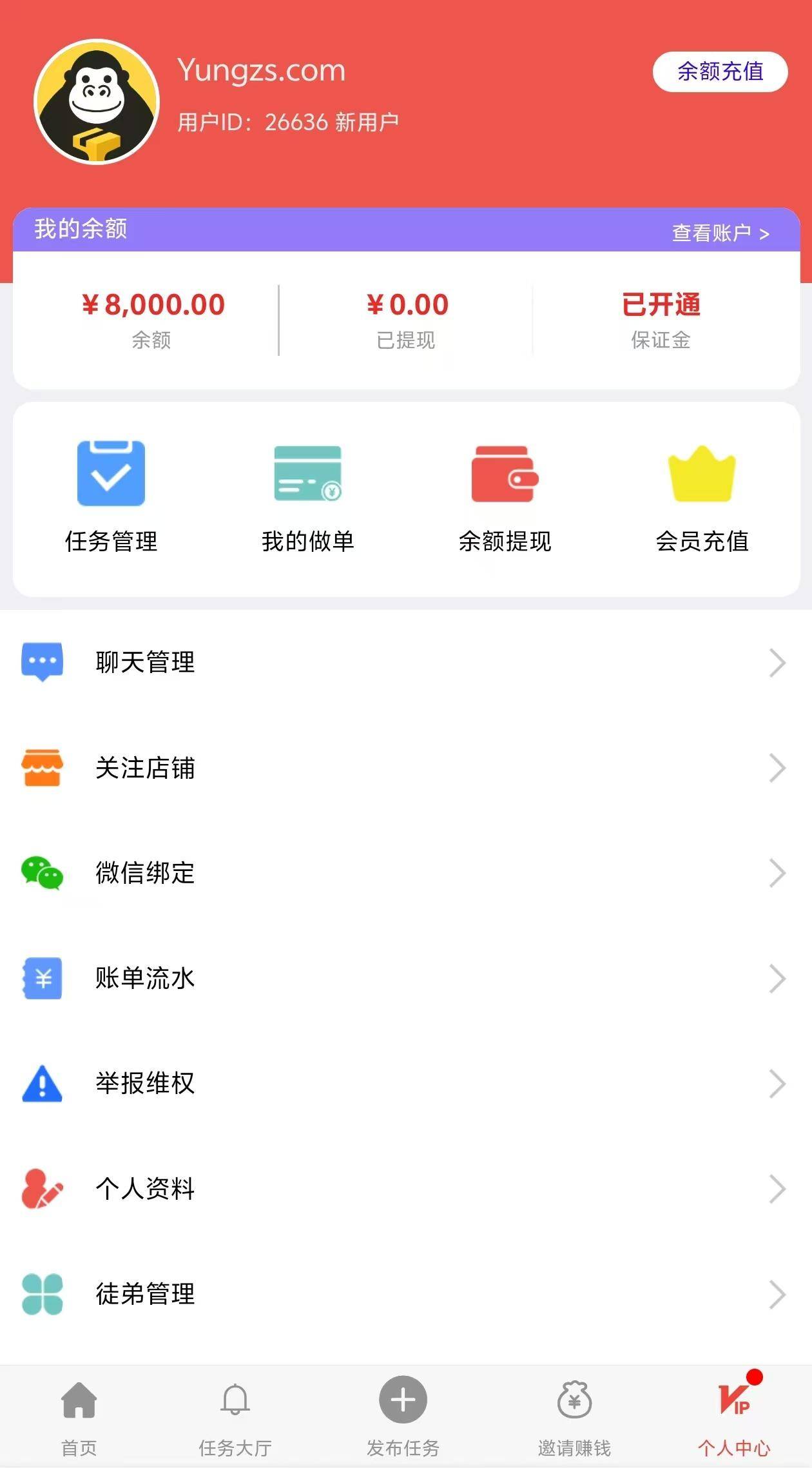The image size is (812, 1468).
Task: Select the orange 关注店铺 shop icon
Action: [41, 768]
